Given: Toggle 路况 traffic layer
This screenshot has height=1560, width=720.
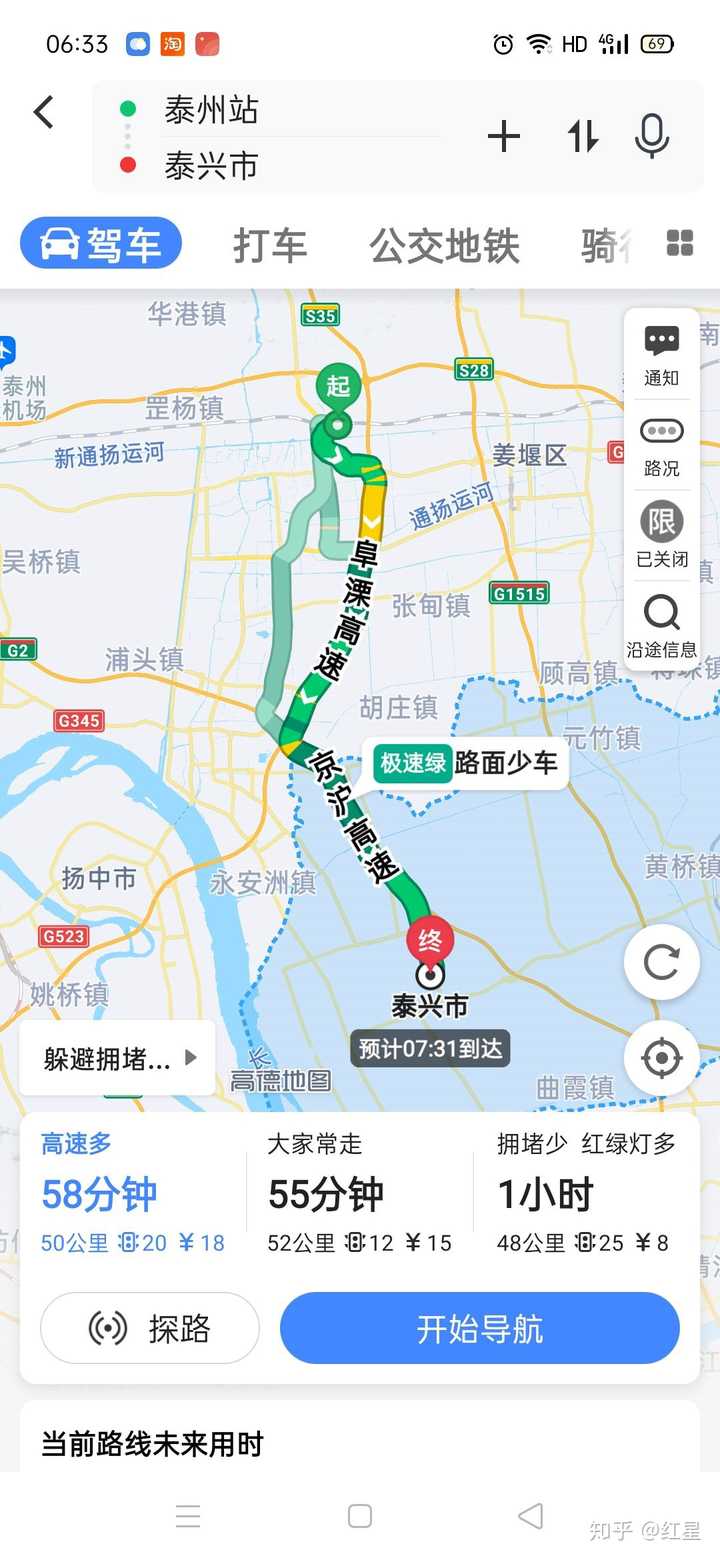Looking at the screenshot, I should click(x=662, y=446).
